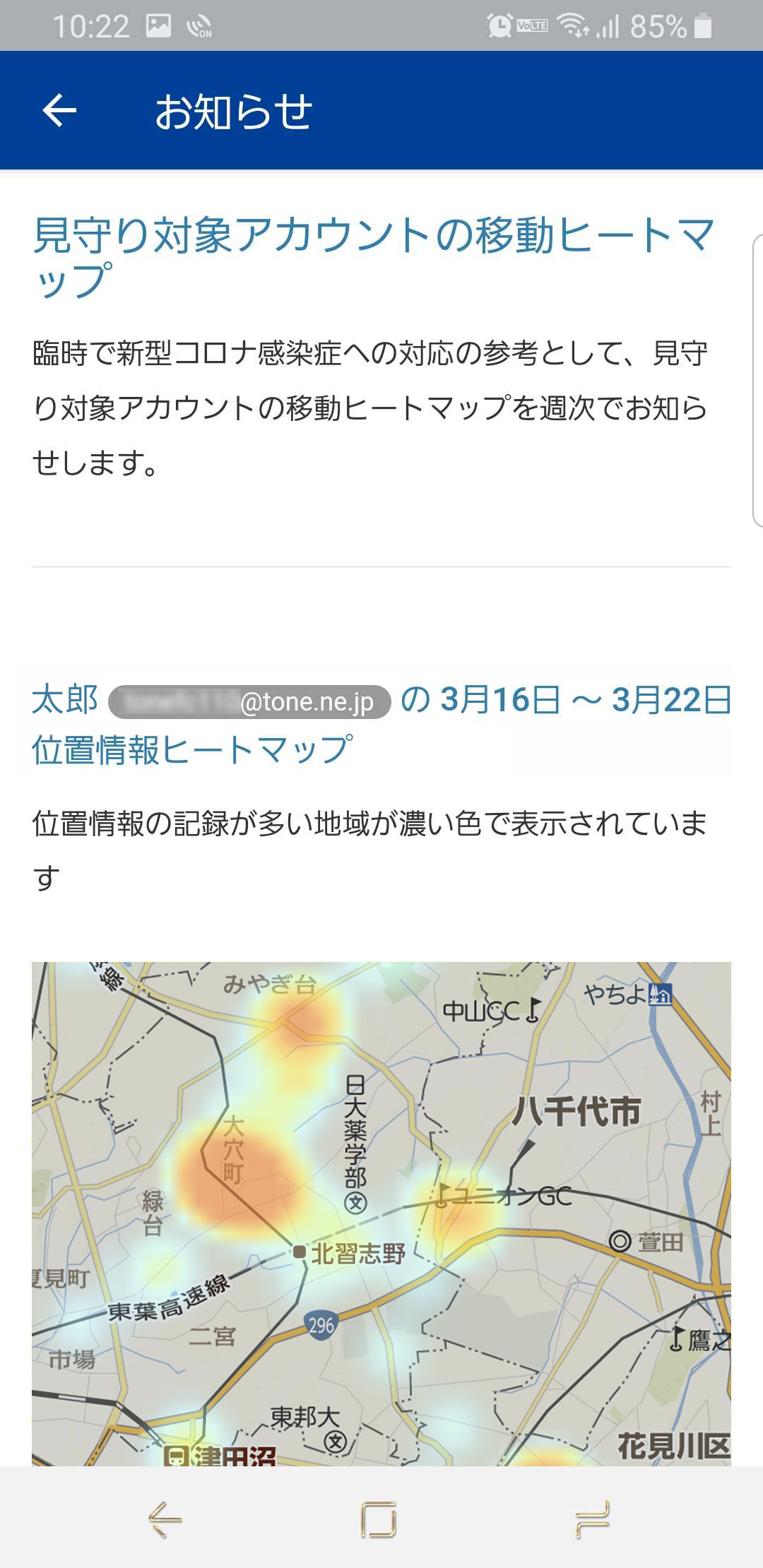Tap the system back button
This screenshot has width=763, height=1568.
(165, 1519)
